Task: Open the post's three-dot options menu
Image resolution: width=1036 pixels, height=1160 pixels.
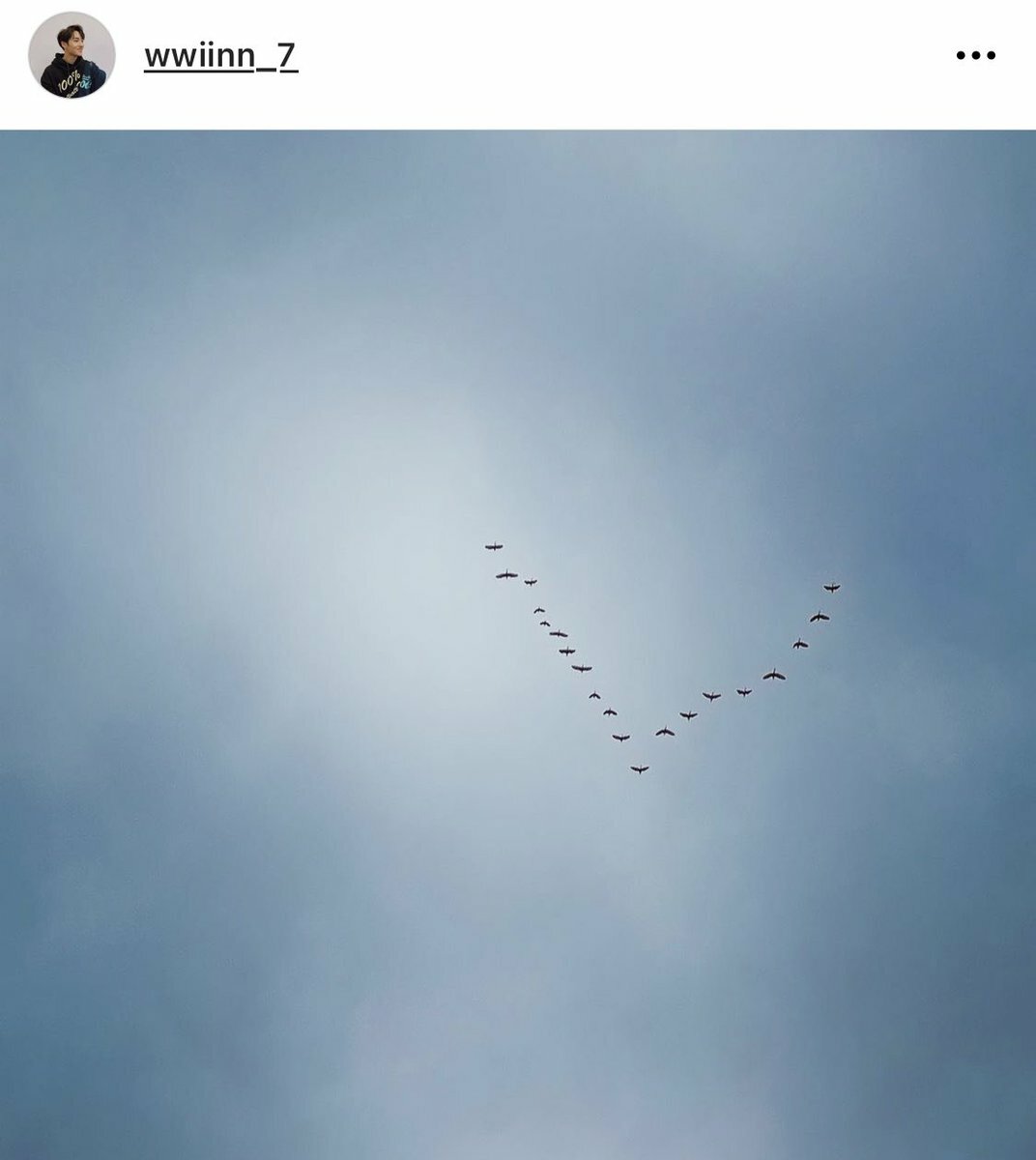Action: [975, 55]
